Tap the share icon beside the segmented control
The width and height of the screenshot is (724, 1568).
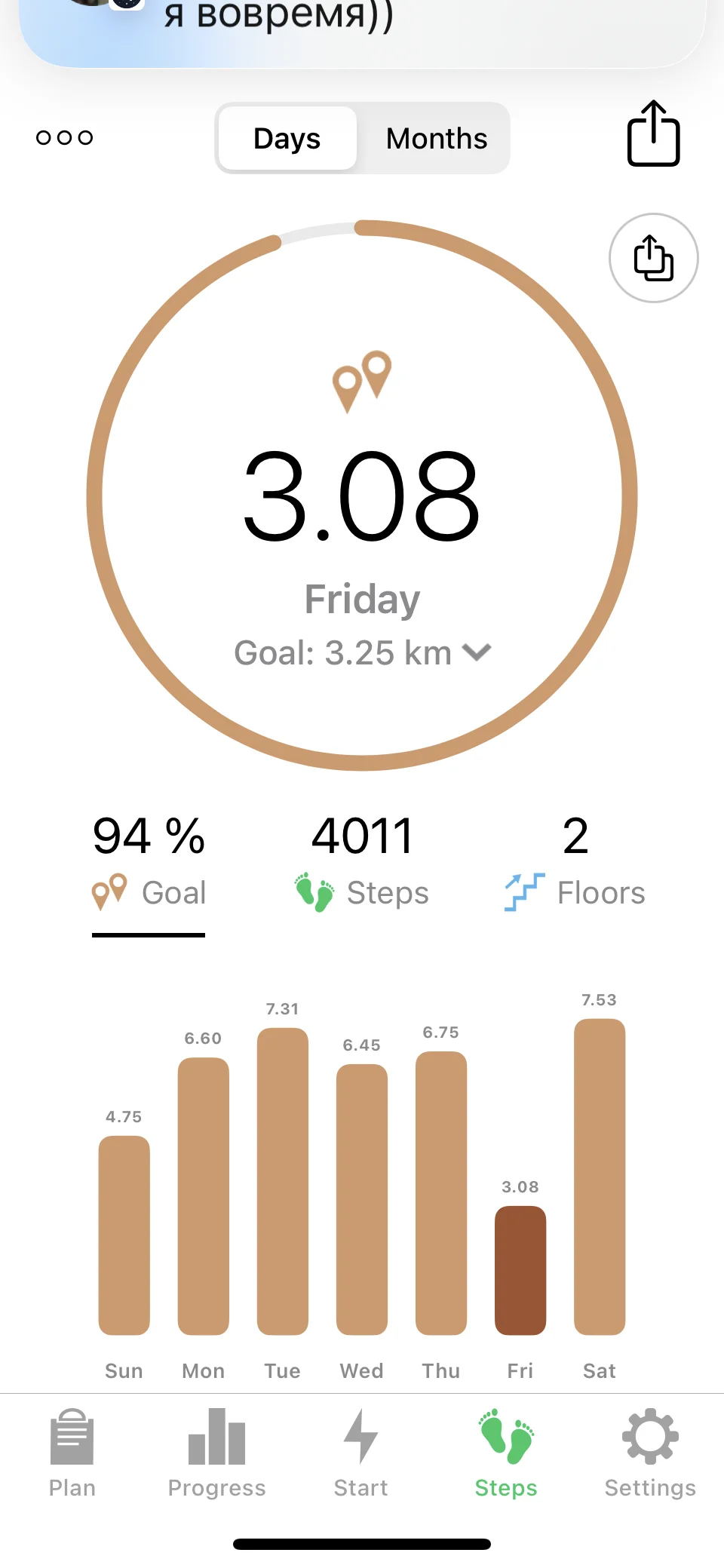(x=653, y=134)
